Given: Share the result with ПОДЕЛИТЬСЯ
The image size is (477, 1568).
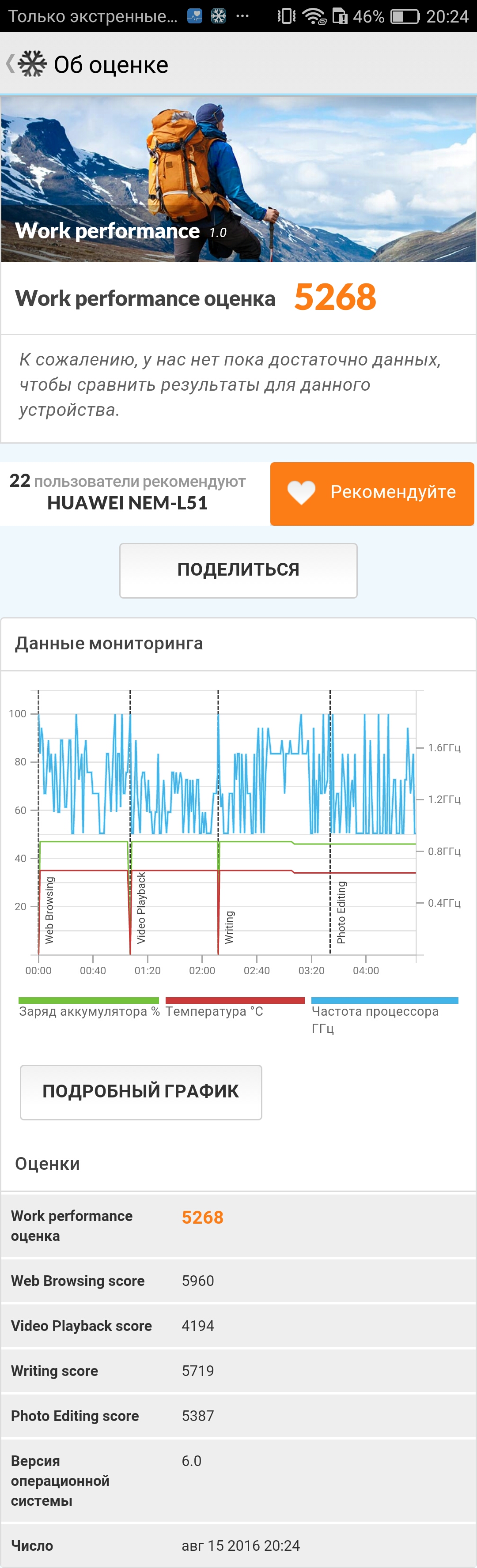Looking at the screenshot, I should pyautogui.click(x=238, y=570).
